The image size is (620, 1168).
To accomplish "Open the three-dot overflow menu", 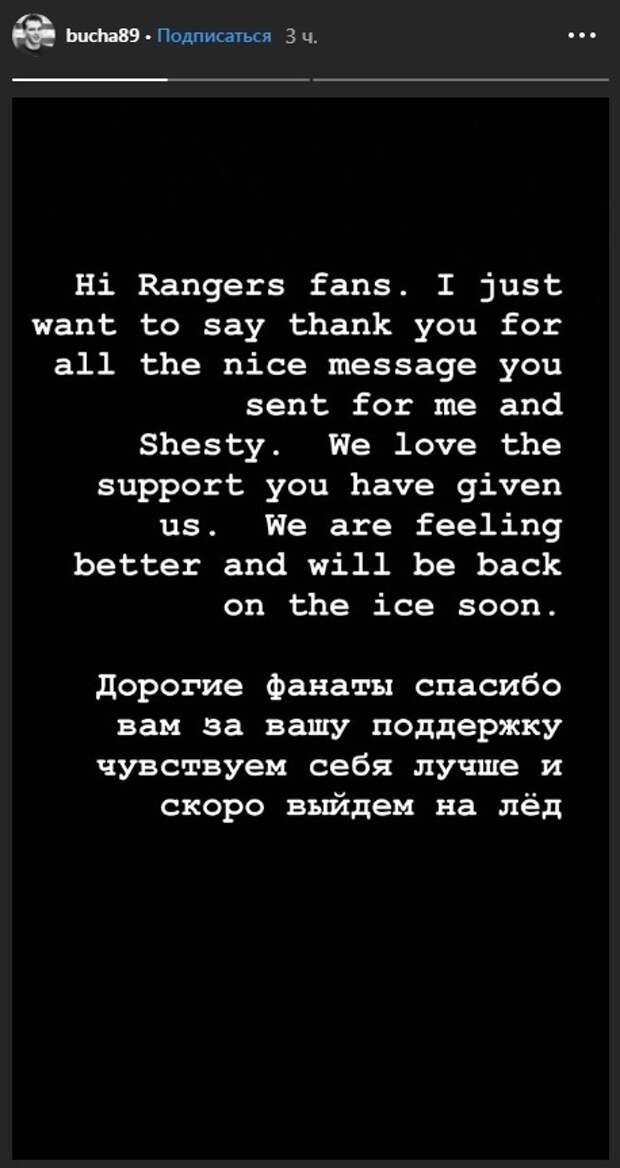I will coord(581,36).
